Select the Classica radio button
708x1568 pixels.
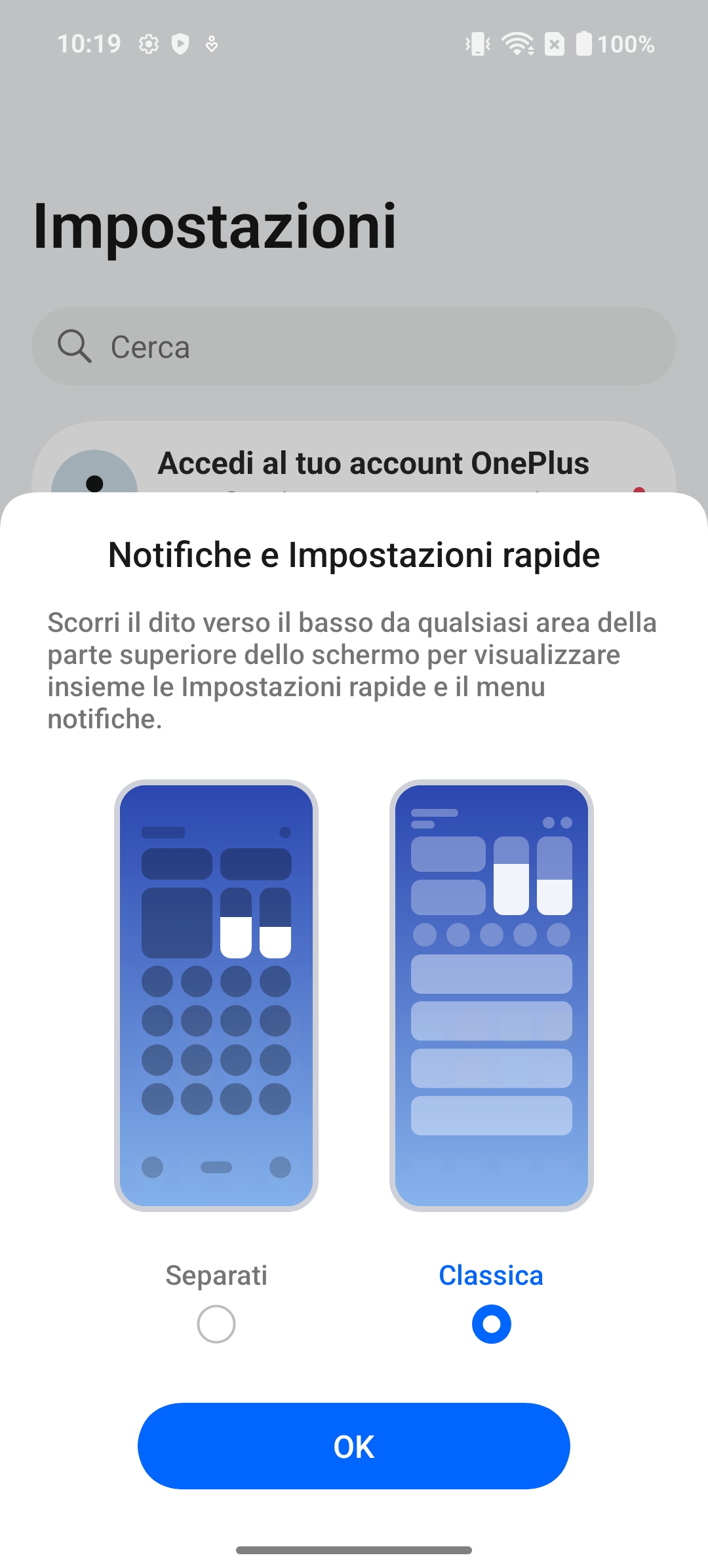click(x=492, y=1323)
